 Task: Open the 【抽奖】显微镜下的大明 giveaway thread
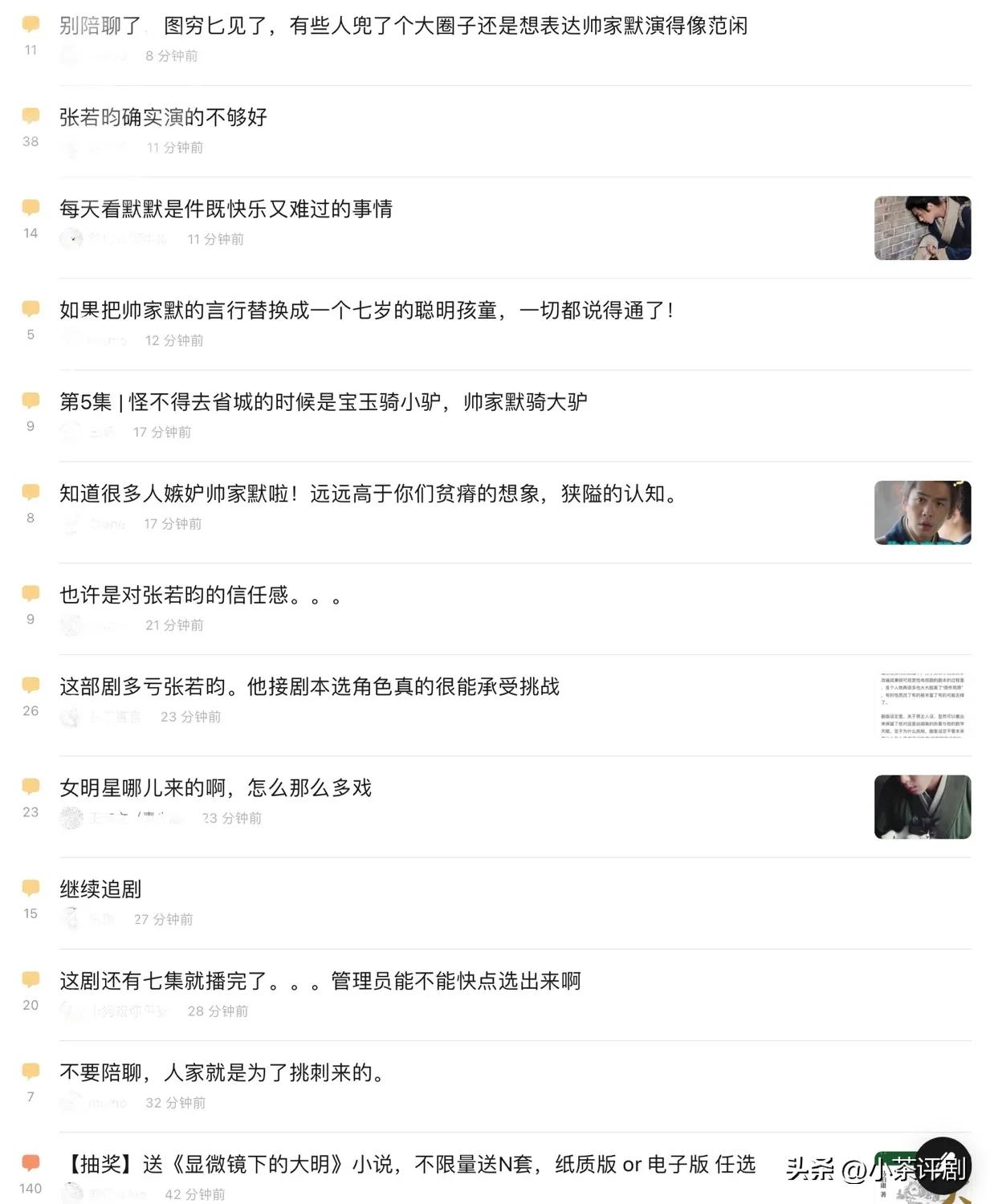click(x=408, y=1164)
